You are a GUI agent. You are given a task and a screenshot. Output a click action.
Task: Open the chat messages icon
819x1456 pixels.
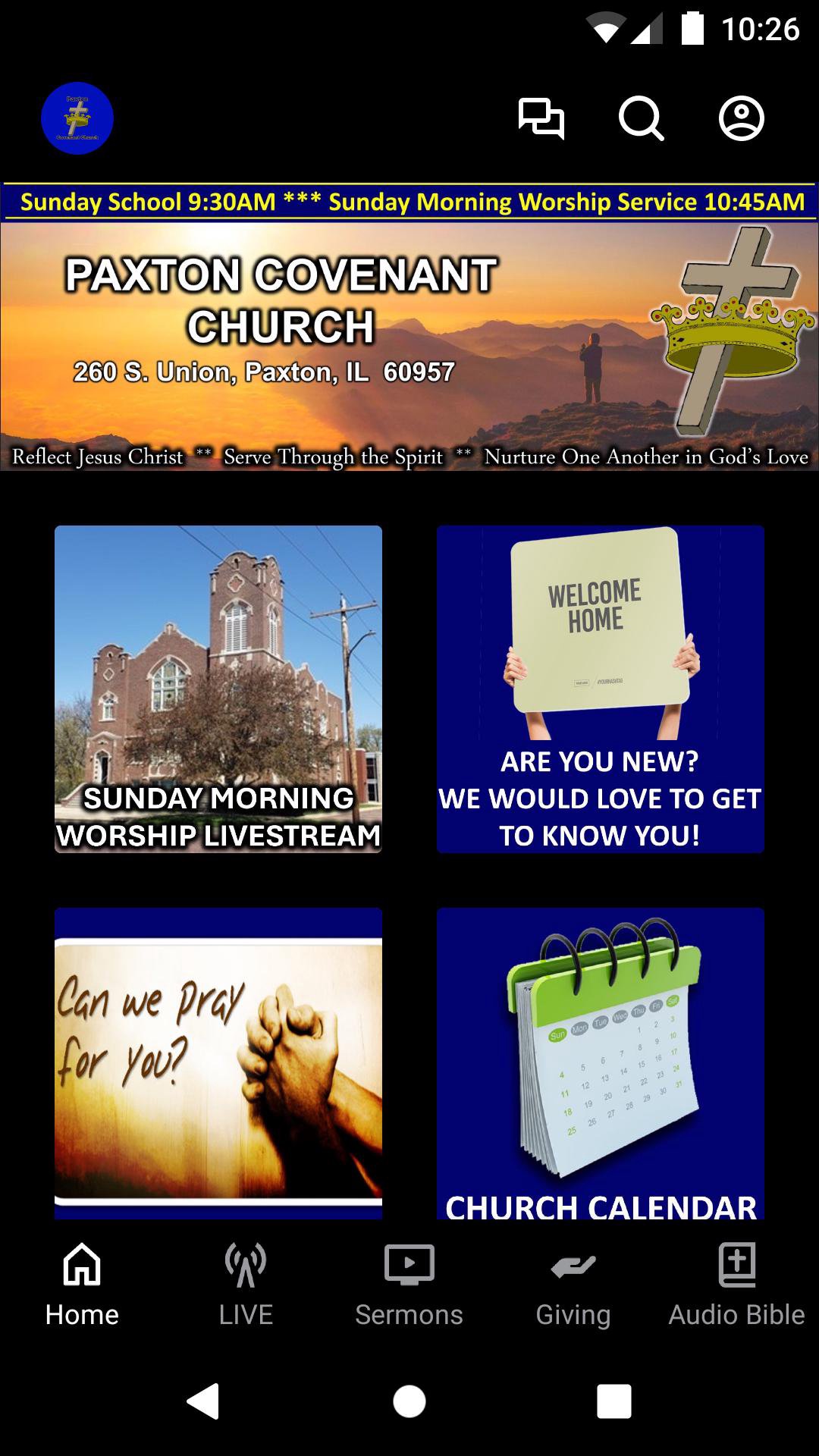541,118
